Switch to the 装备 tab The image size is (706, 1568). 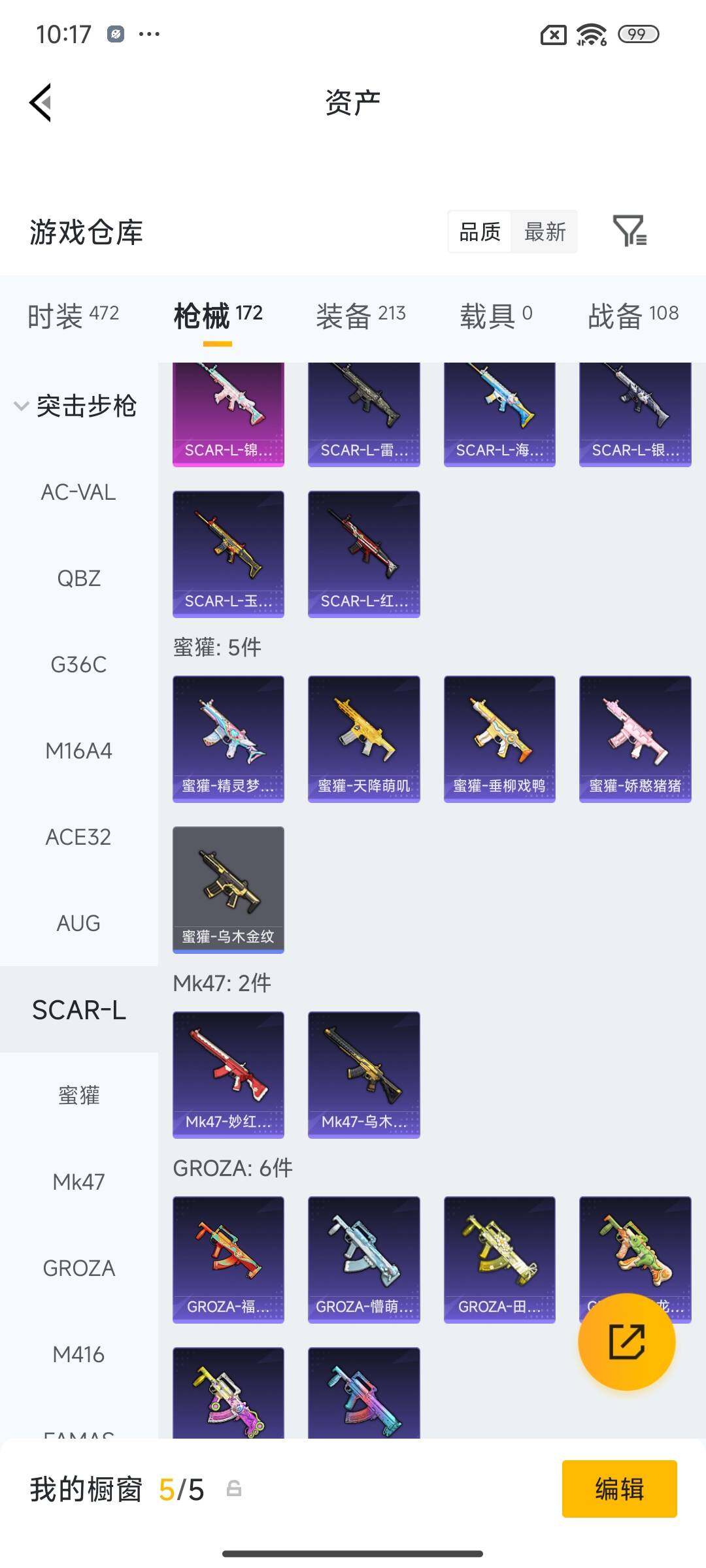360,315
